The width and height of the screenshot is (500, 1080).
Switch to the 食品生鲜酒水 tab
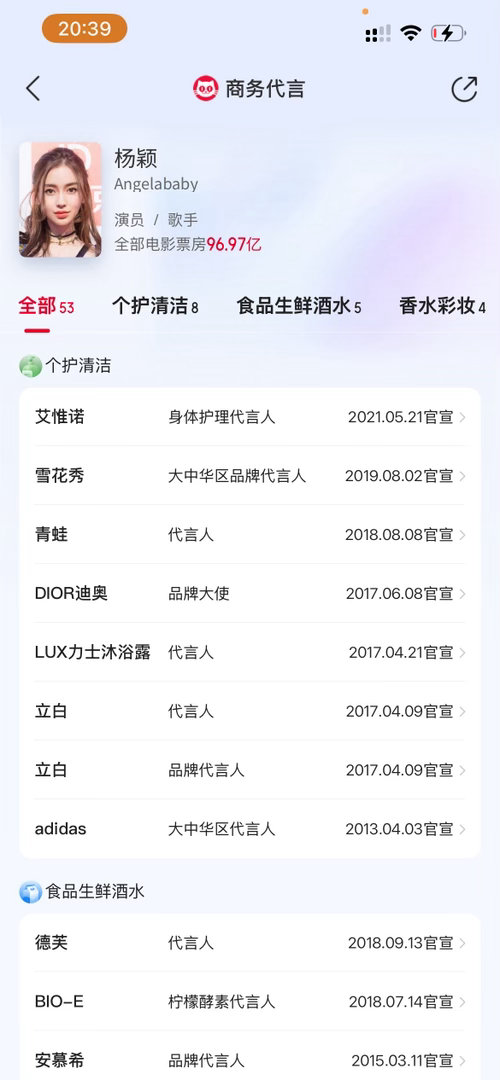299,307
